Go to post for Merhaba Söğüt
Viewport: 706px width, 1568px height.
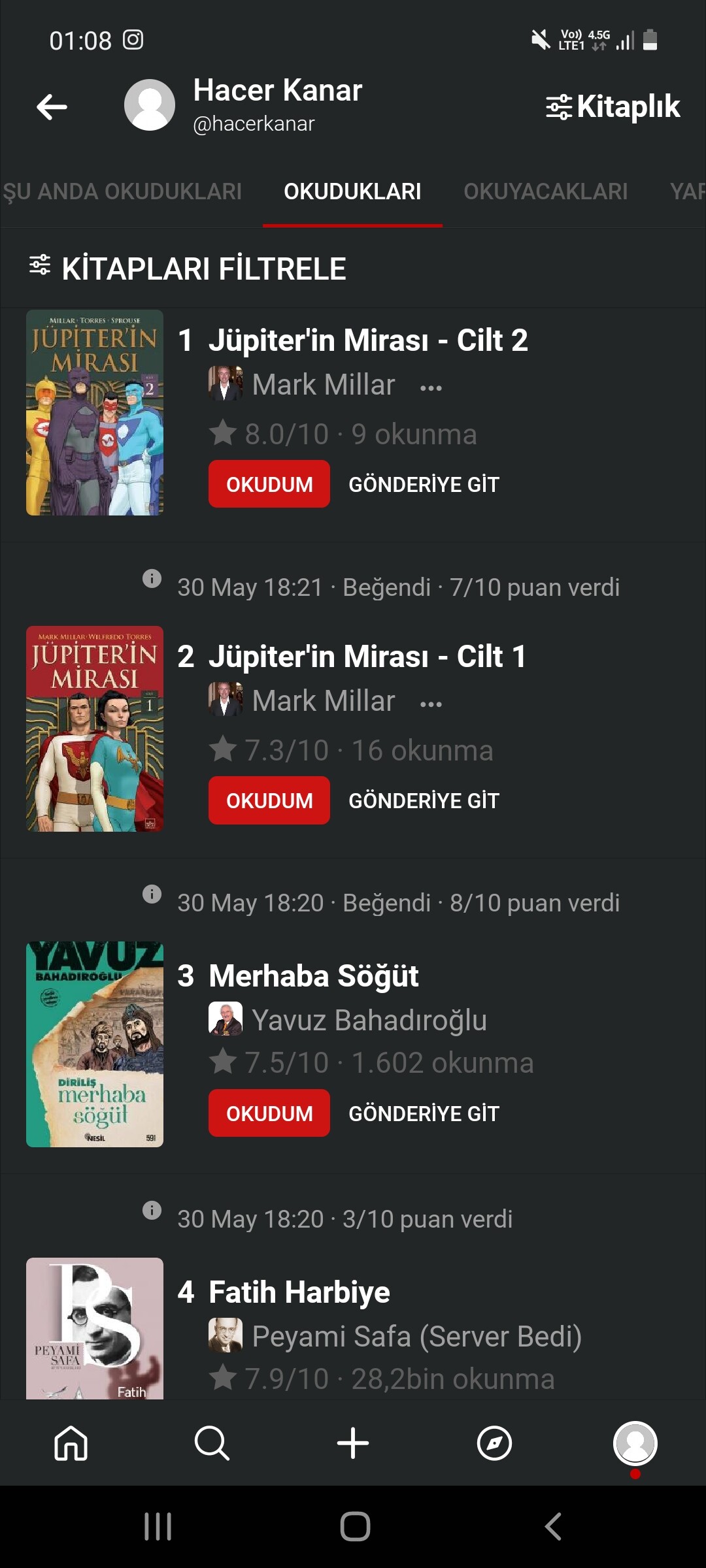[424, 1113]
